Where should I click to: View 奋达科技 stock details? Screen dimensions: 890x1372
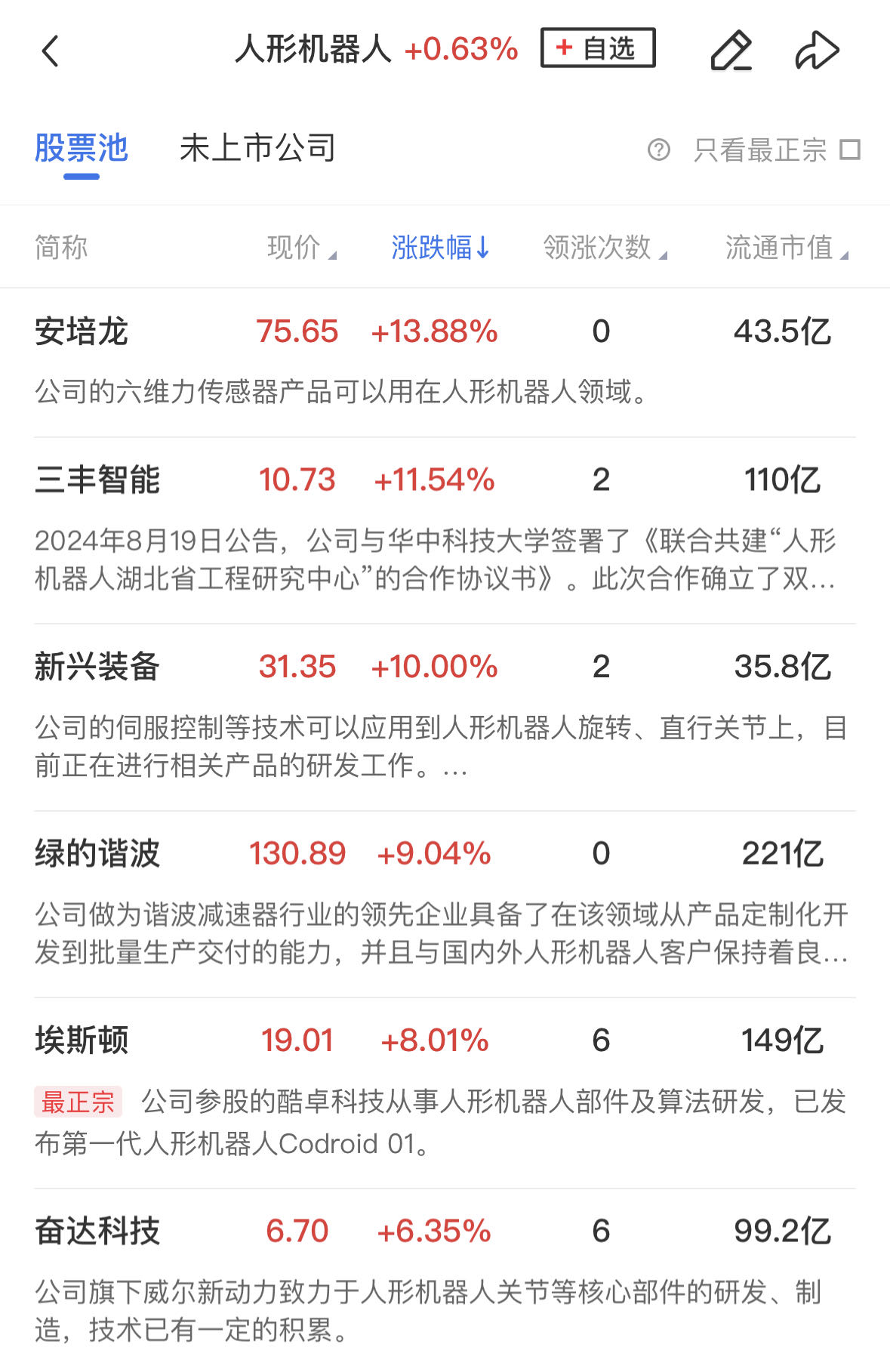pyautogui.click(x=97, y=1232)
